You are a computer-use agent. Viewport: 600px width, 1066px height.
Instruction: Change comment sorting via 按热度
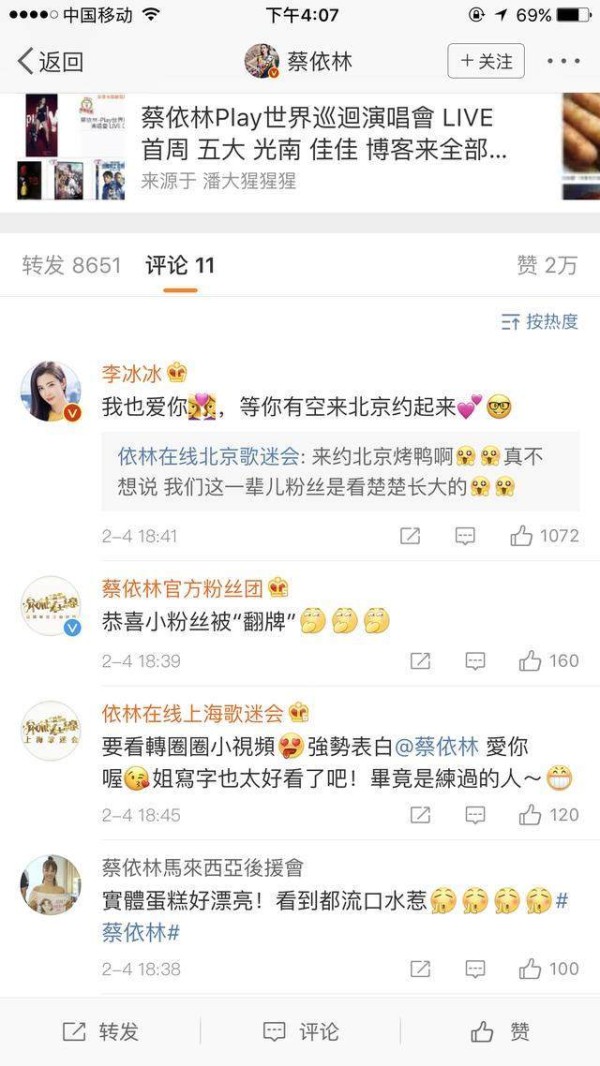540,322
